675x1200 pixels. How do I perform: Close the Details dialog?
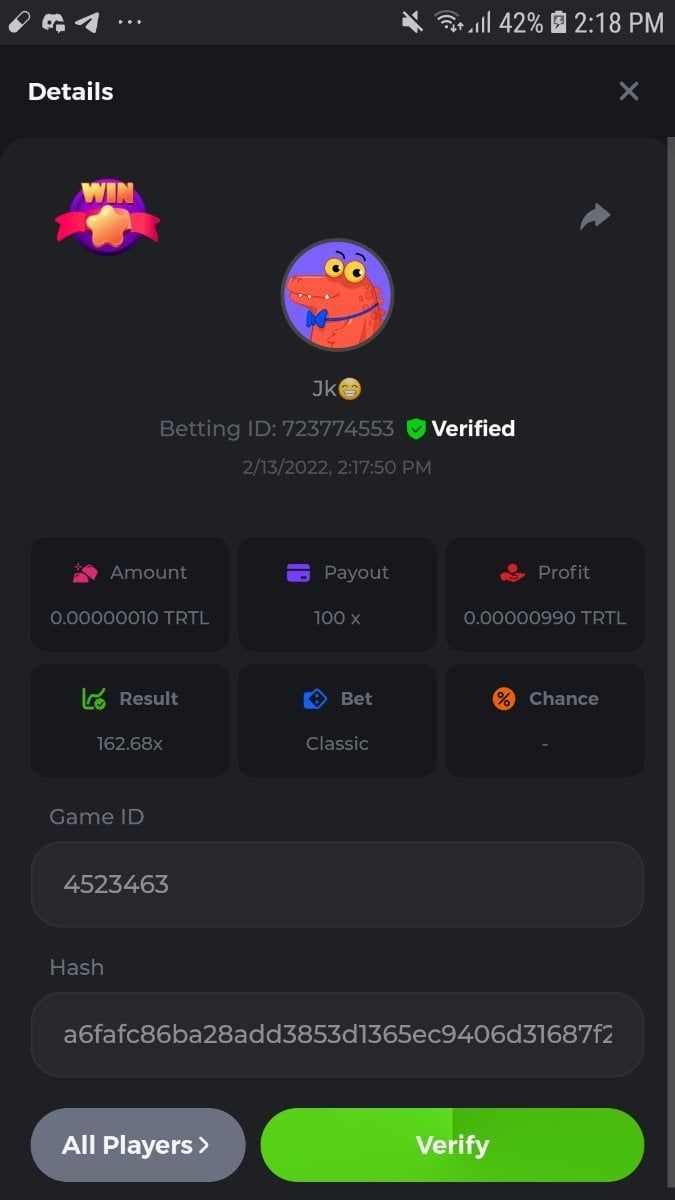pyautogui.click(x=628, y=92)
